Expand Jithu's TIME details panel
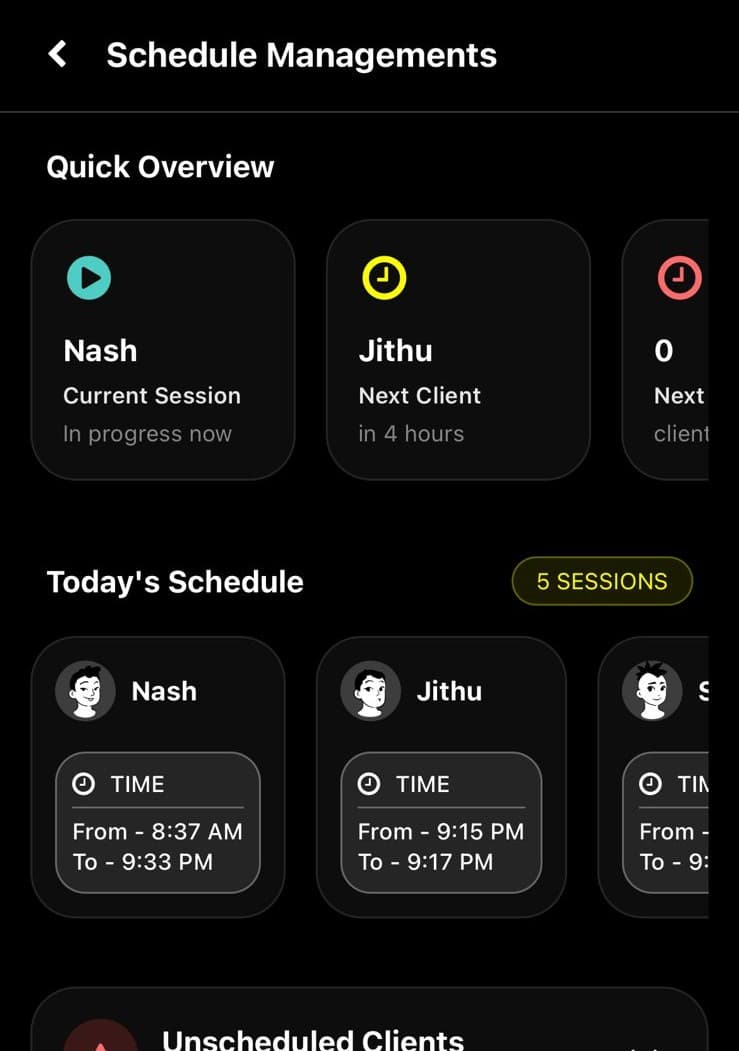Screen dimensions: 739x1051 pos(441,818)
